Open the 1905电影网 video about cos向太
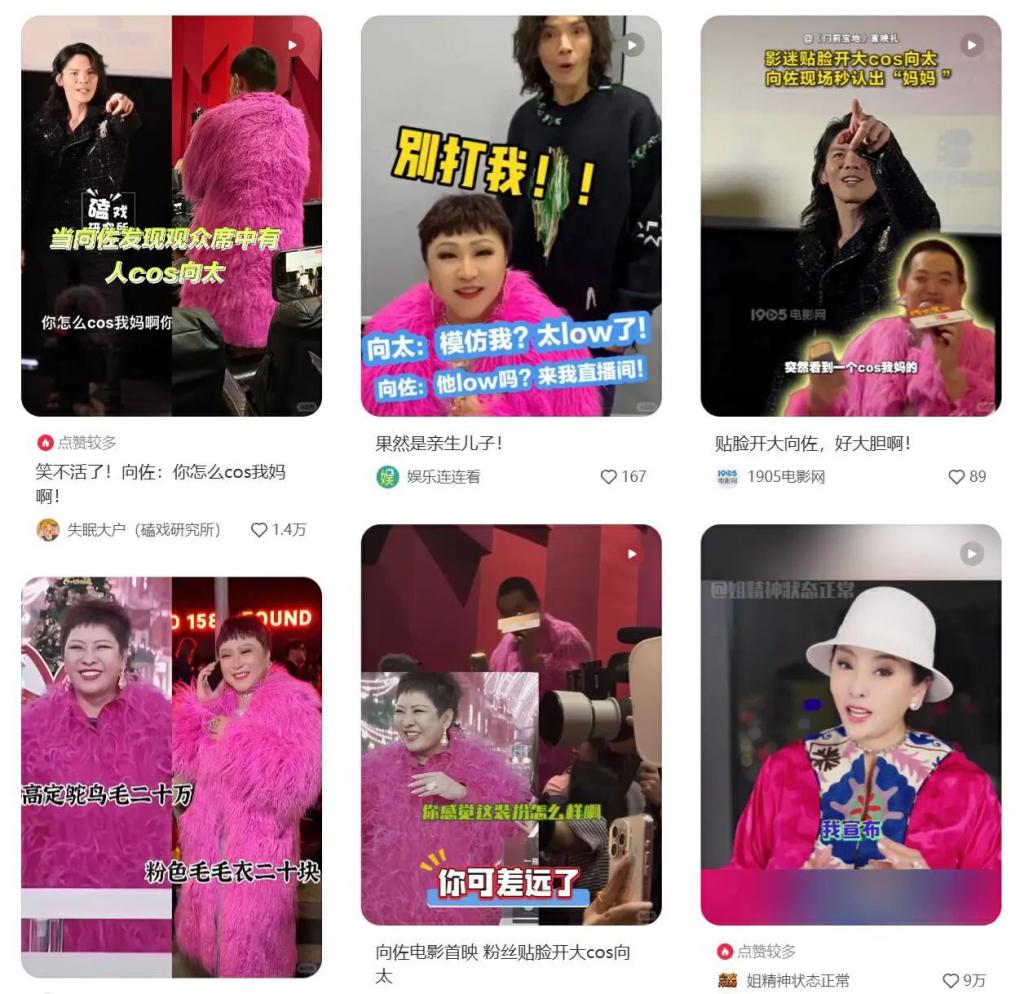Screen dimensions: 1024x994 tap(850, 215)
